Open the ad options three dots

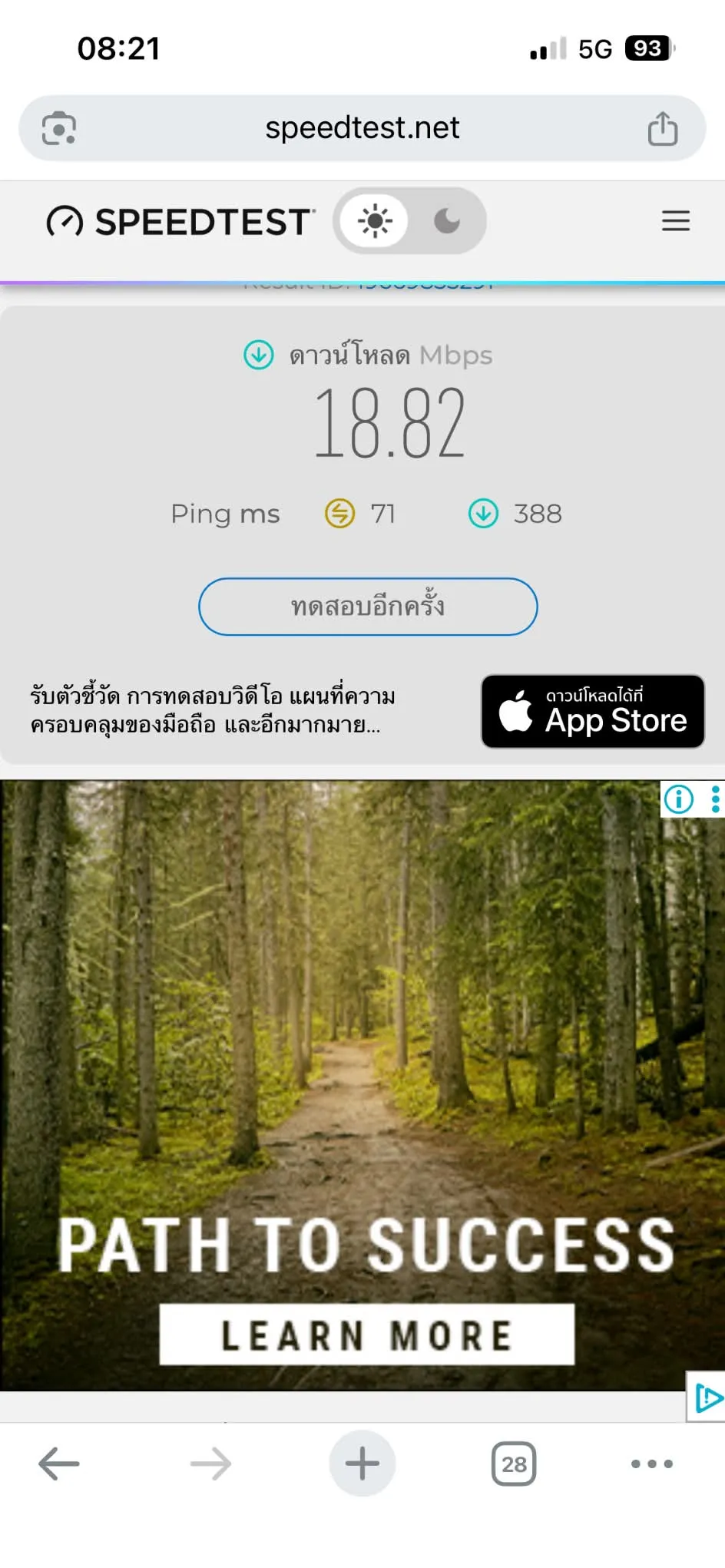(715, 799)
